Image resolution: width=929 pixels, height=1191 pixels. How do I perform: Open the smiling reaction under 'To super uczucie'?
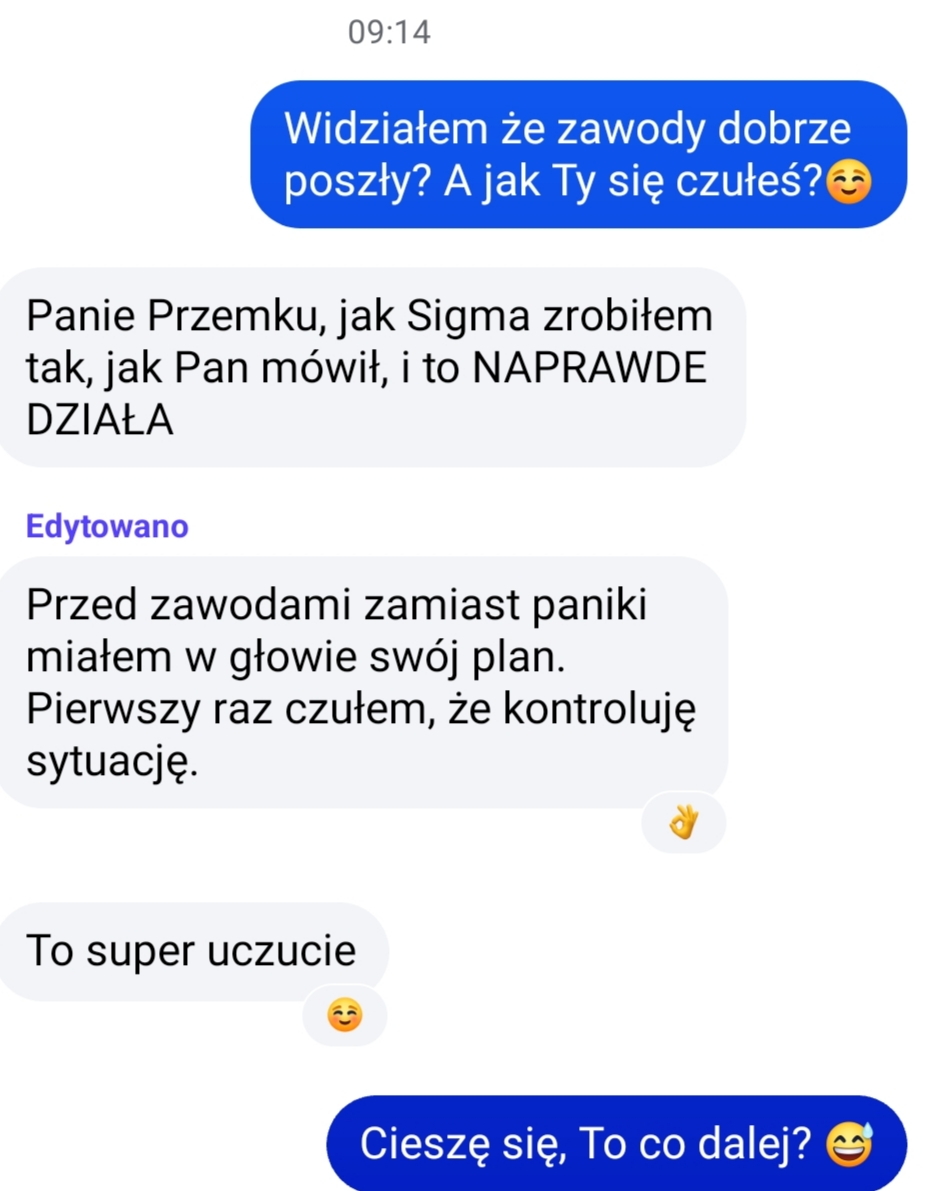[344, 1016]
